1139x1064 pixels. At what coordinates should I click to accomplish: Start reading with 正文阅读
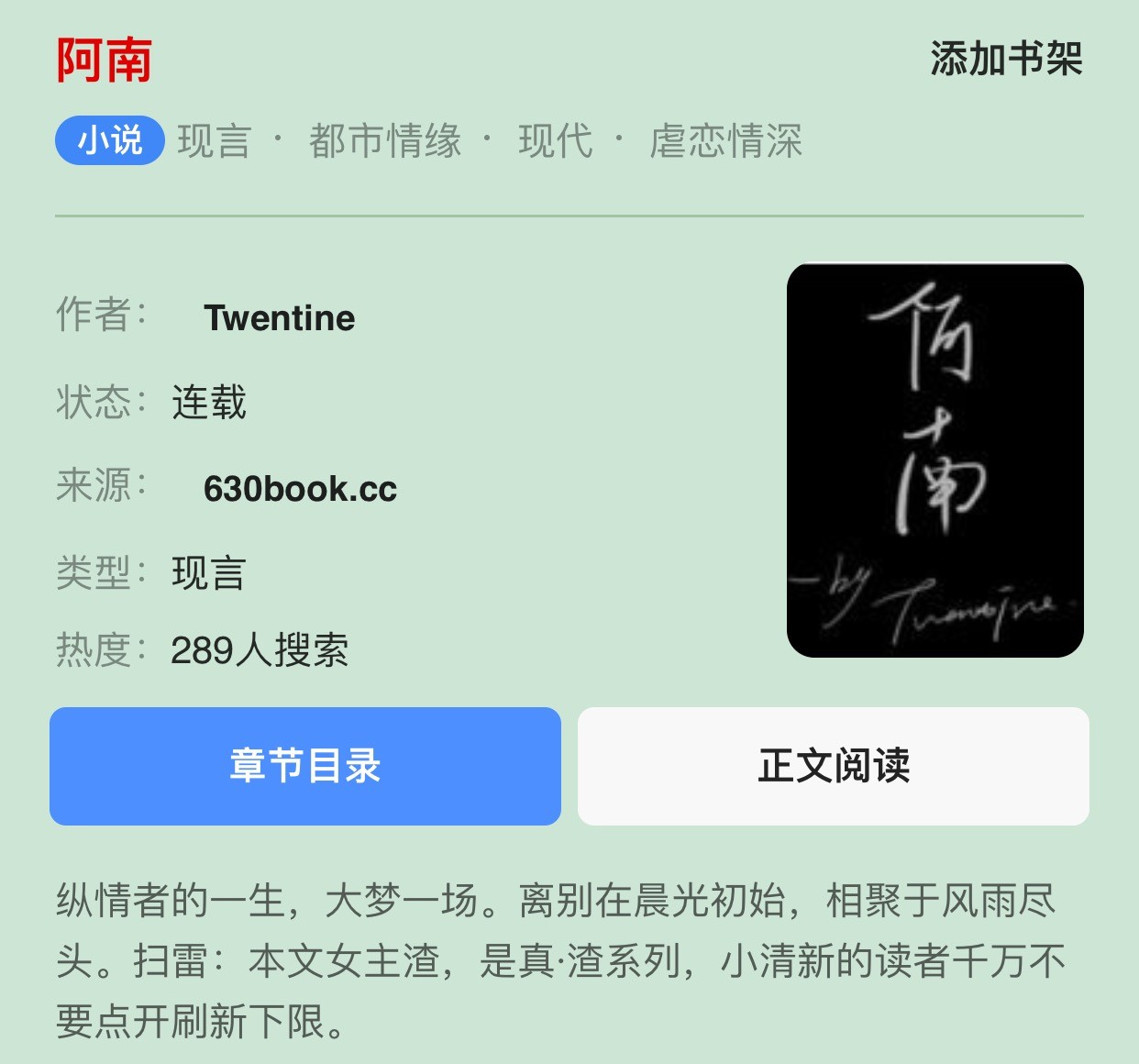coord(833,766)
